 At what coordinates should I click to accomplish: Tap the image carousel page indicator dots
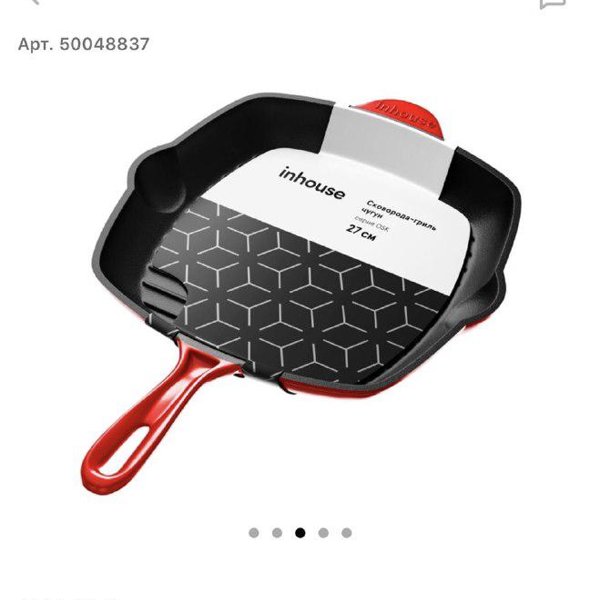click(x=300, y=533)
